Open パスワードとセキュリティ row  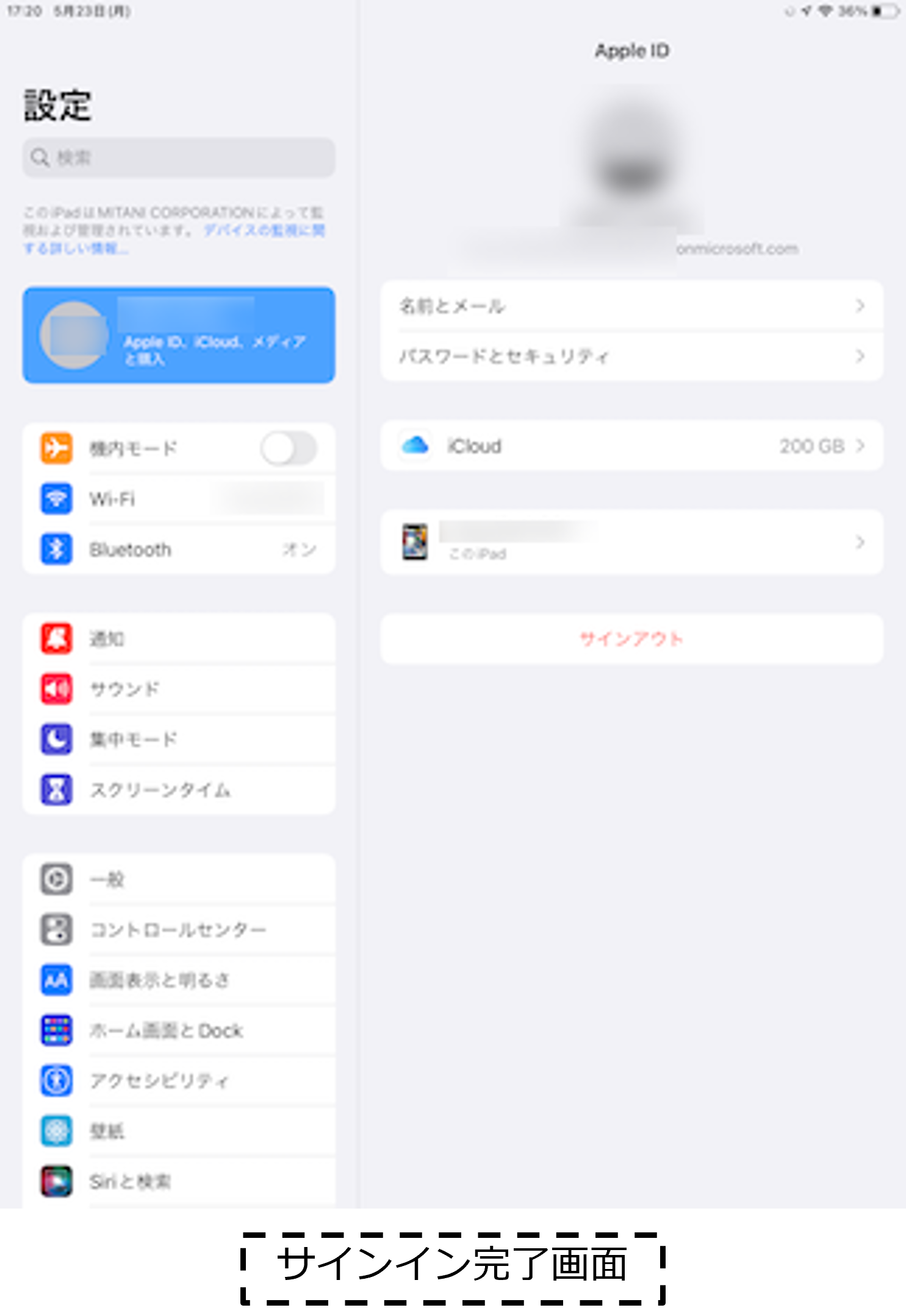point(631,356)
